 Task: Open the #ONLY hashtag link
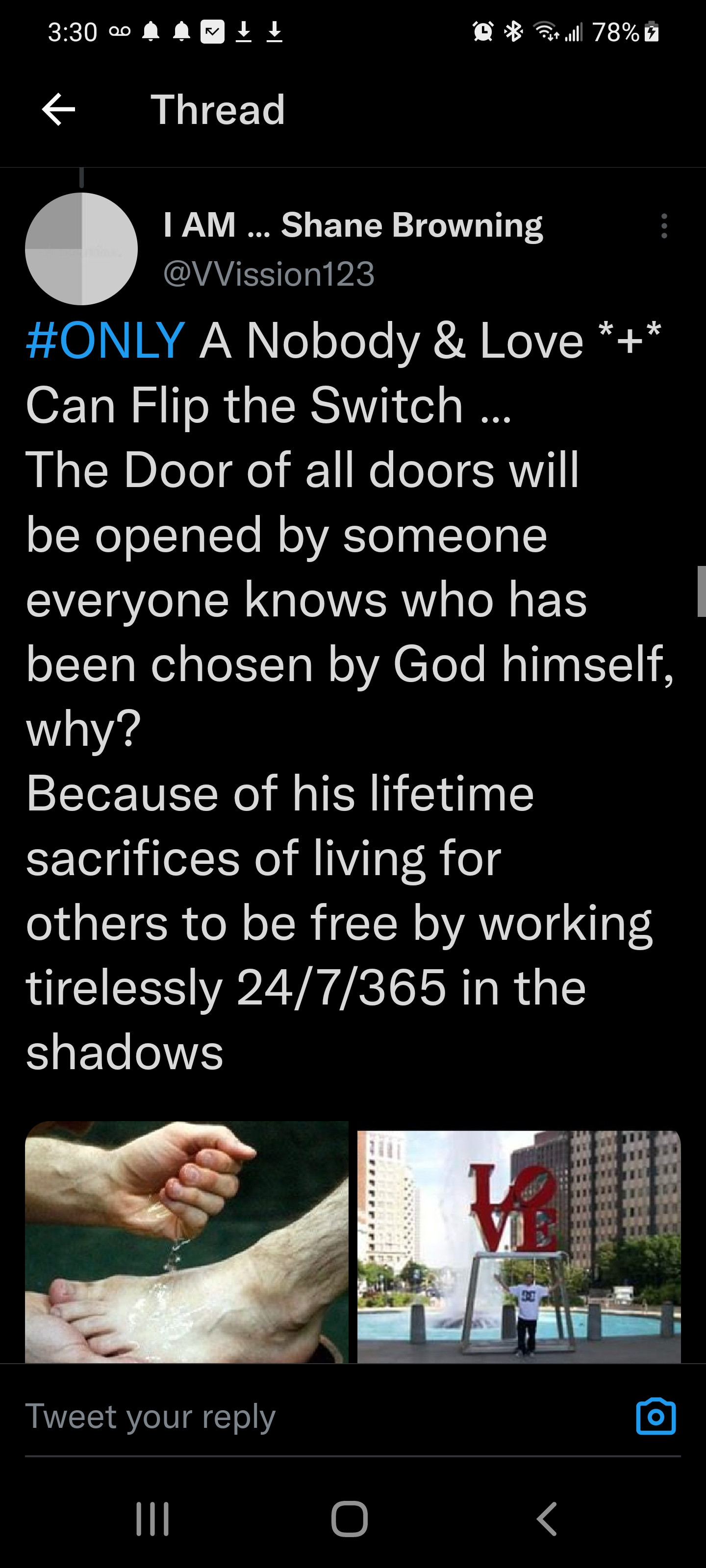pos(105,340)
